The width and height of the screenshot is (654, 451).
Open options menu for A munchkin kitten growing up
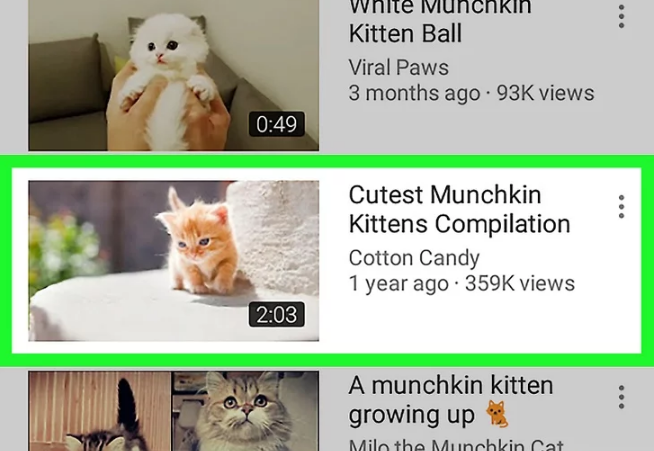[621, 397]
